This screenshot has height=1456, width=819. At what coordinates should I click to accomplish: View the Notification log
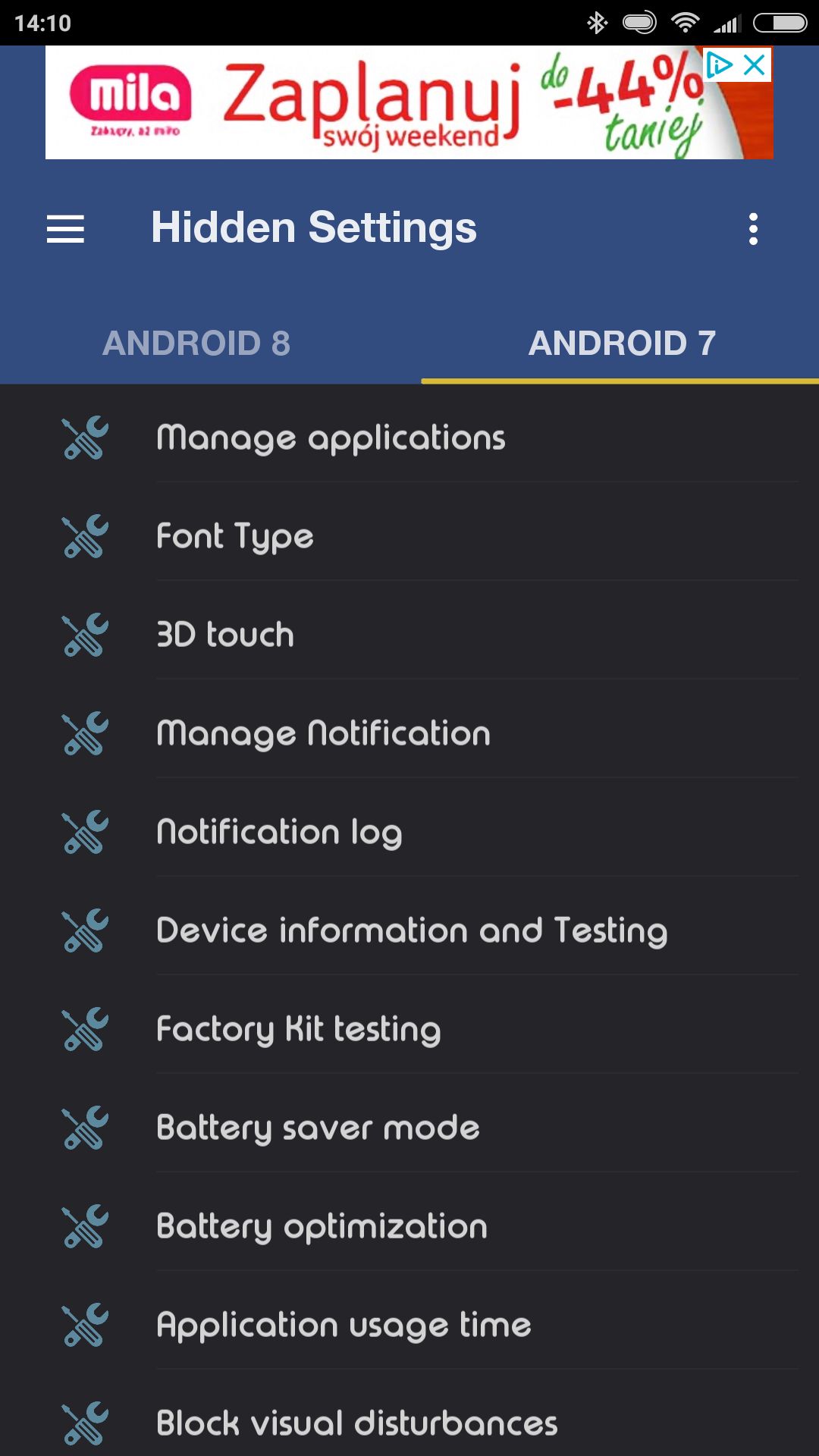point(409,832)
